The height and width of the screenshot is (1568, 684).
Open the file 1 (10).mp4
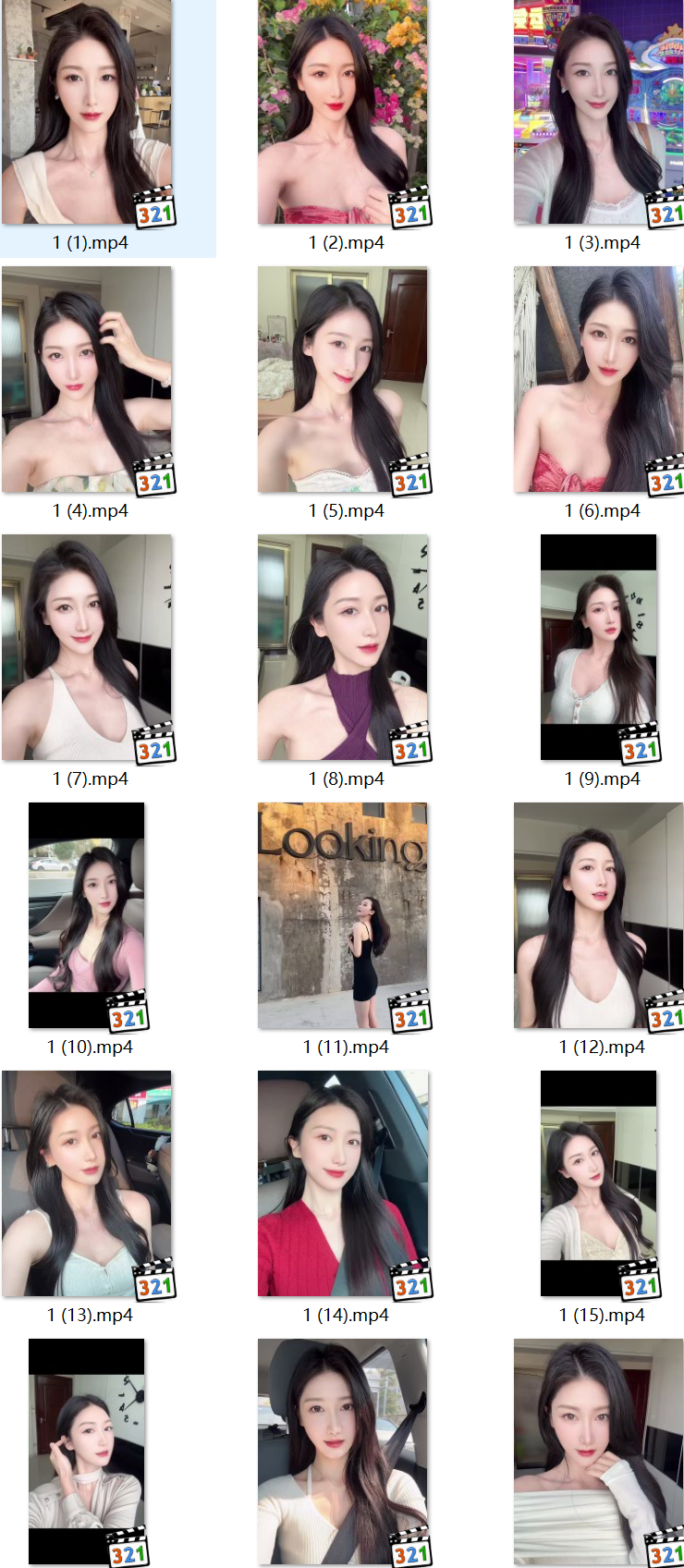[87, 915]
